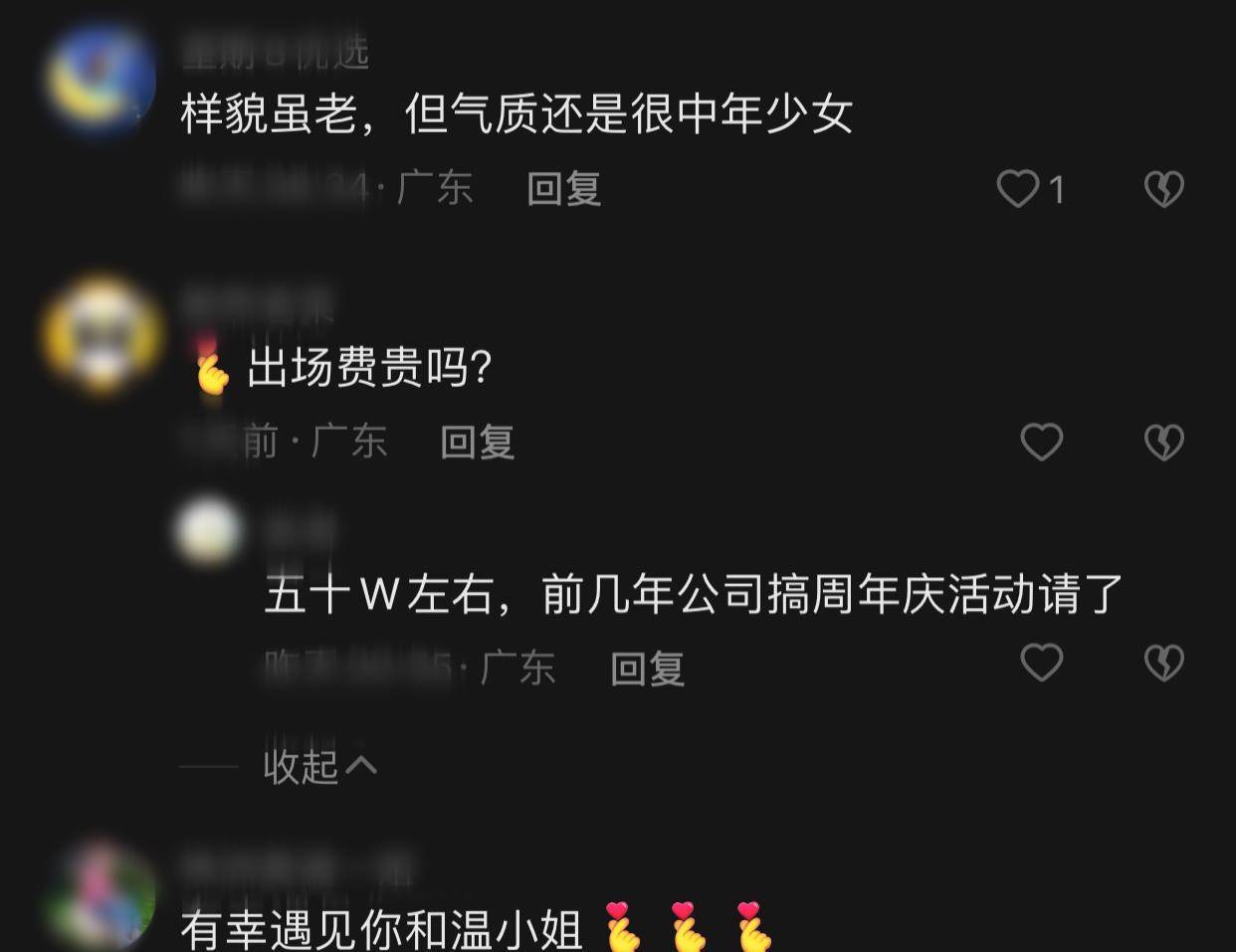
Task: Like the comment '样貌虽老，但气质还是很中年少女'
Action: pyautogui.click(x=1018, y=188)
